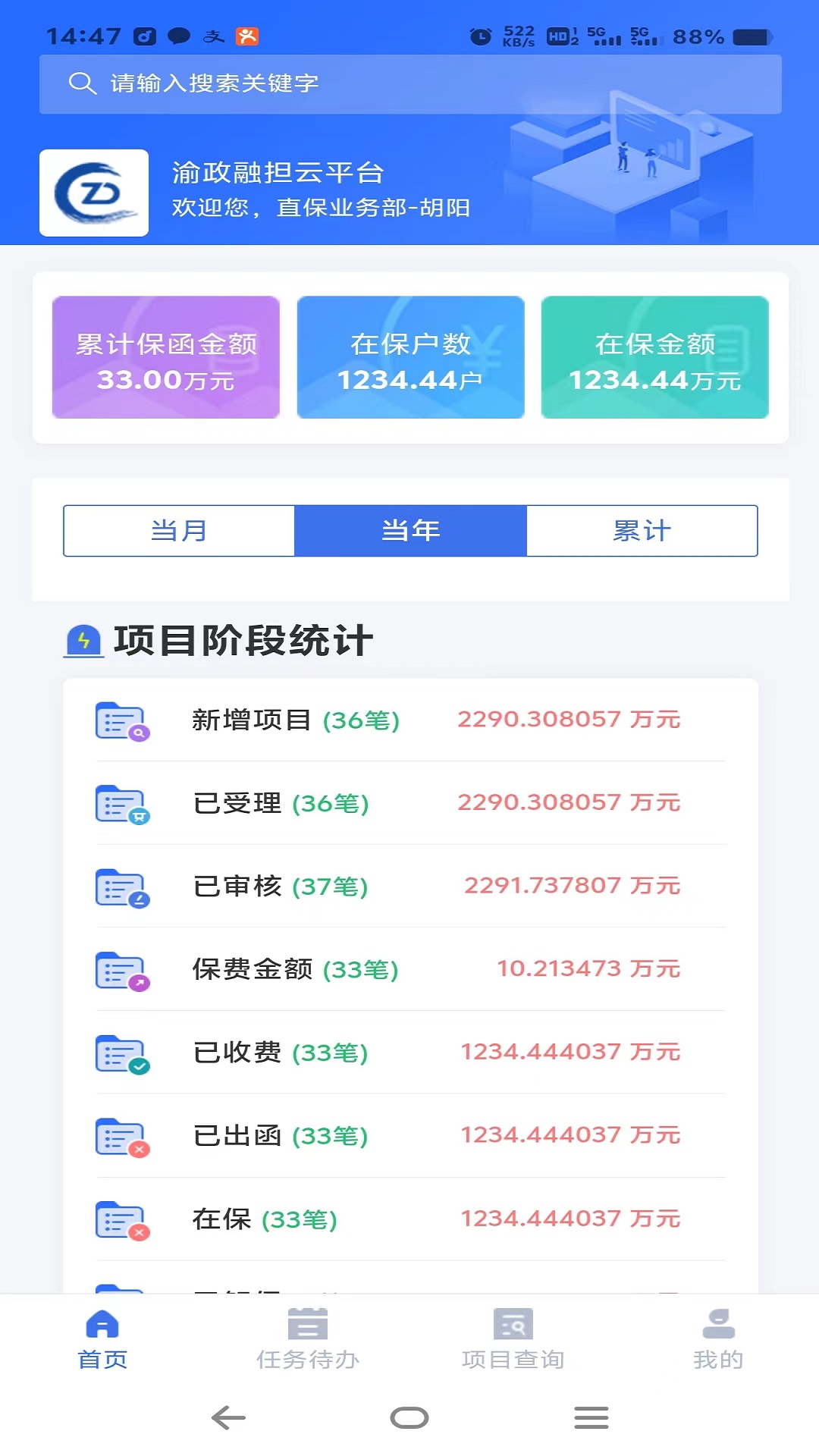
Task: Tap the system back button
Action: pos(227,1417)
